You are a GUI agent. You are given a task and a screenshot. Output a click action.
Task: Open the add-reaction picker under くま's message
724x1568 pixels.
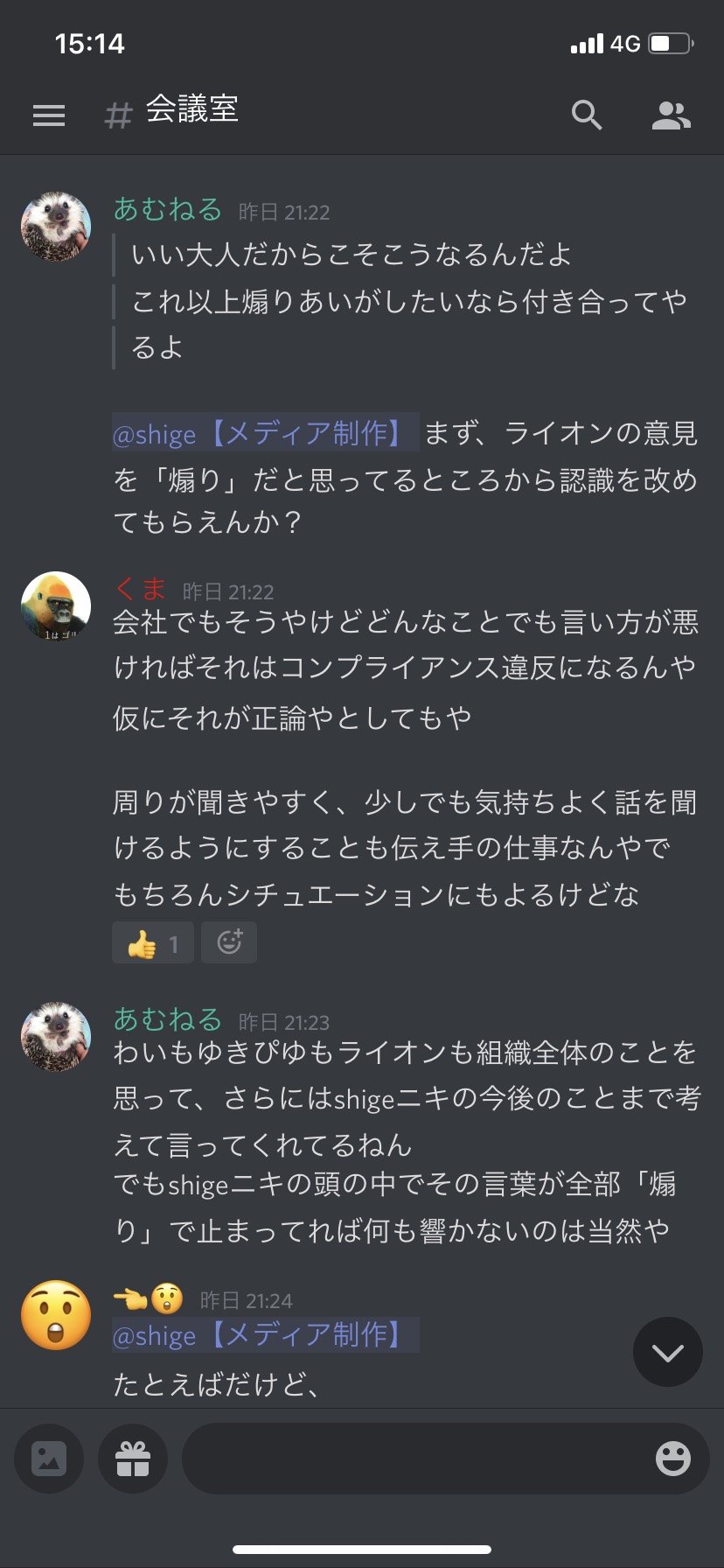[x=229, y=943]
